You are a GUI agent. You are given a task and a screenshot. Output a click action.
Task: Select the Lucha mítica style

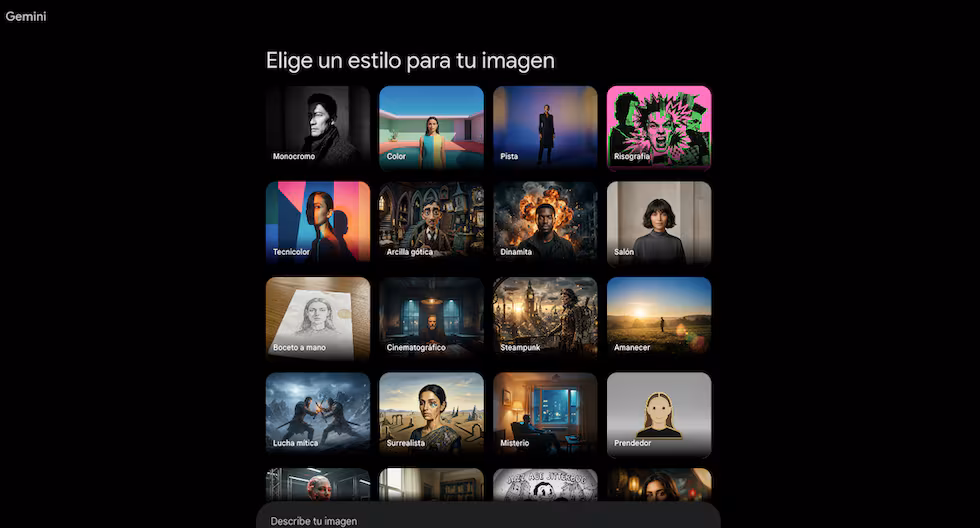point(318,413)
